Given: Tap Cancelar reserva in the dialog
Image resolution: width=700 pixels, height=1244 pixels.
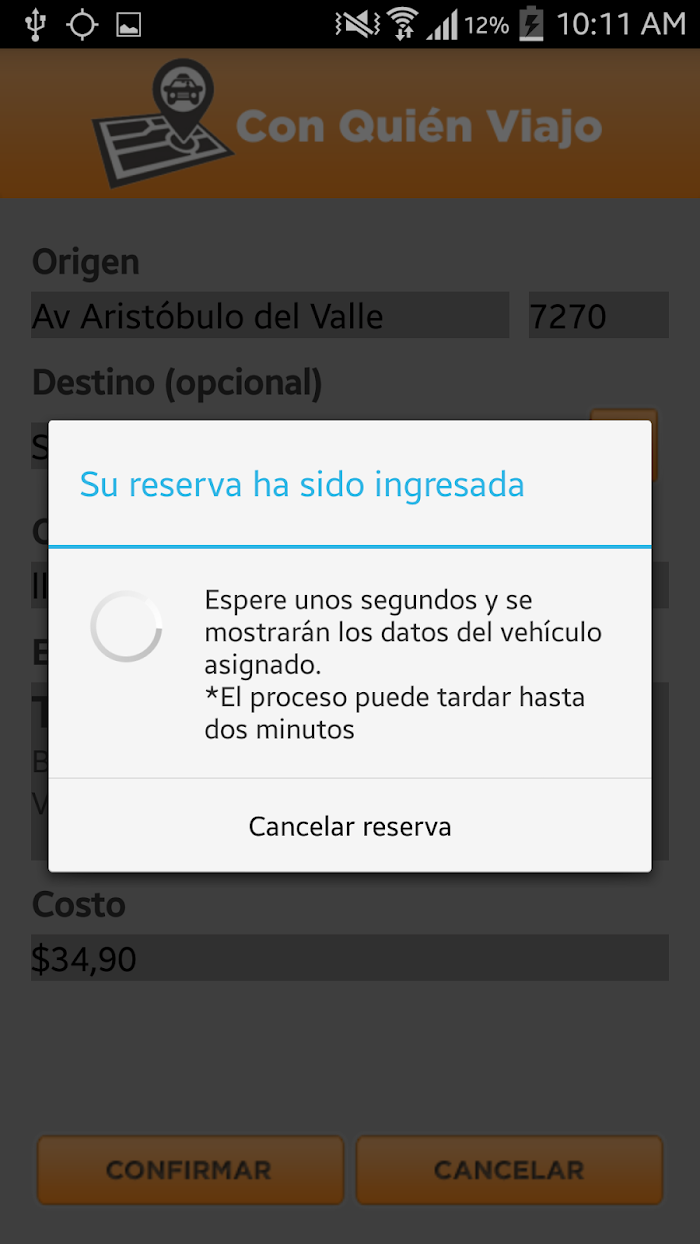Looking at the screenshot, I should tap(350, 826).
